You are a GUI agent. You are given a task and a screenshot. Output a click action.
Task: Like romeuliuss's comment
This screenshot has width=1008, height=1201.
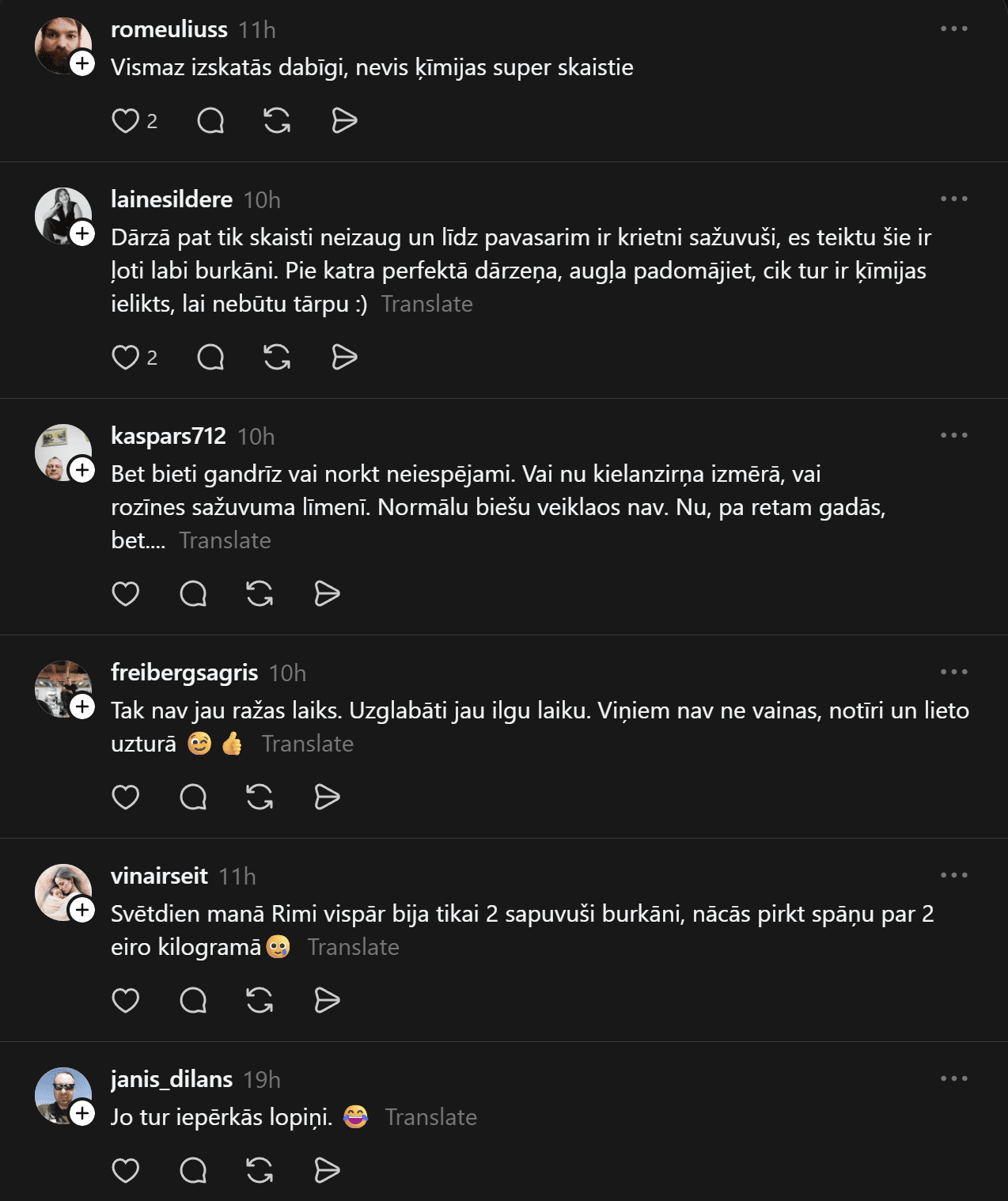(125, 121)
